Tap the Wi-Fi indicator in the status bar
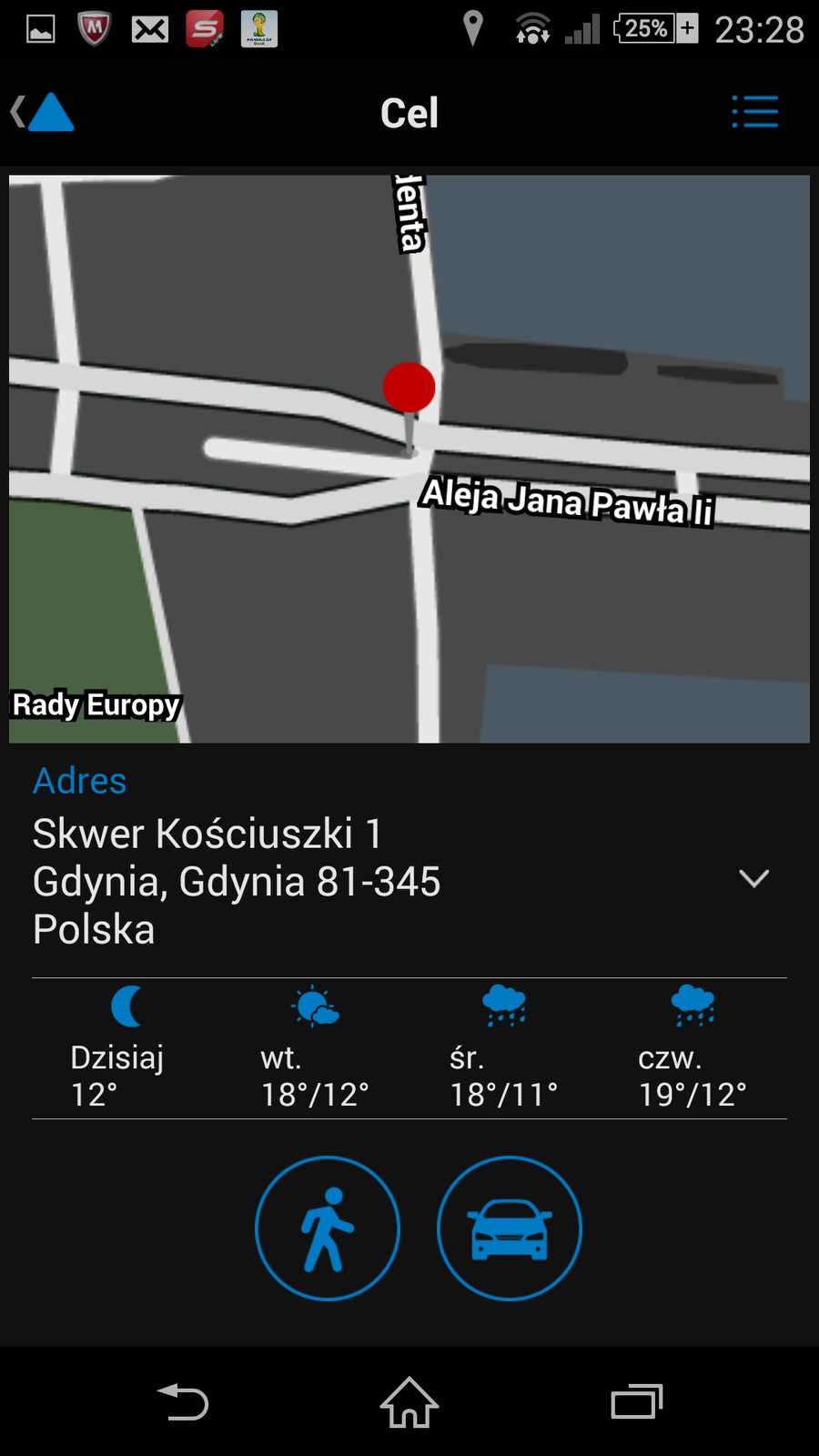The image size is (819, 1456). tap(531, 27)
